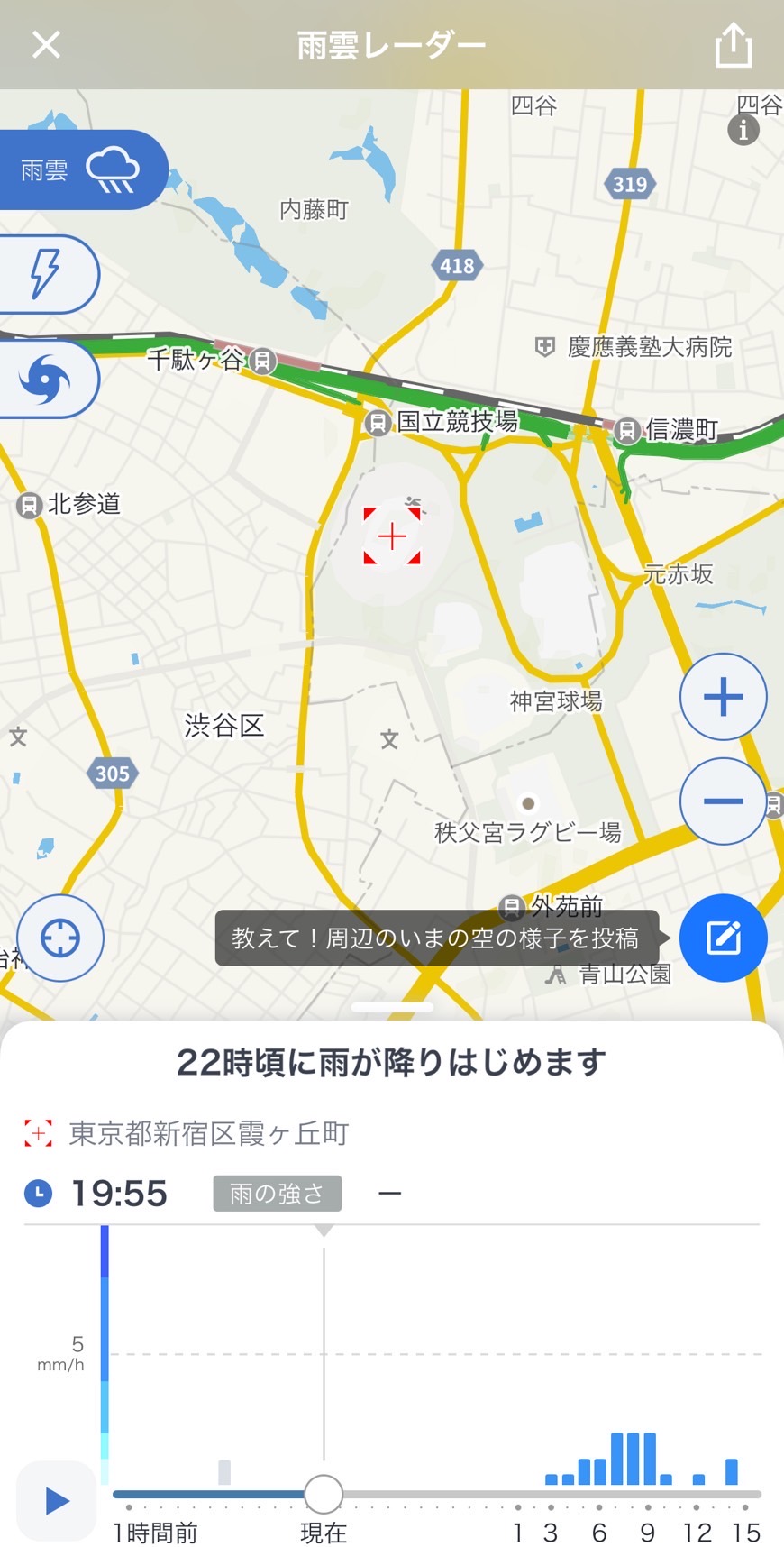
Task: Expand the forecast panel handle
Action: coord(392,1008)
